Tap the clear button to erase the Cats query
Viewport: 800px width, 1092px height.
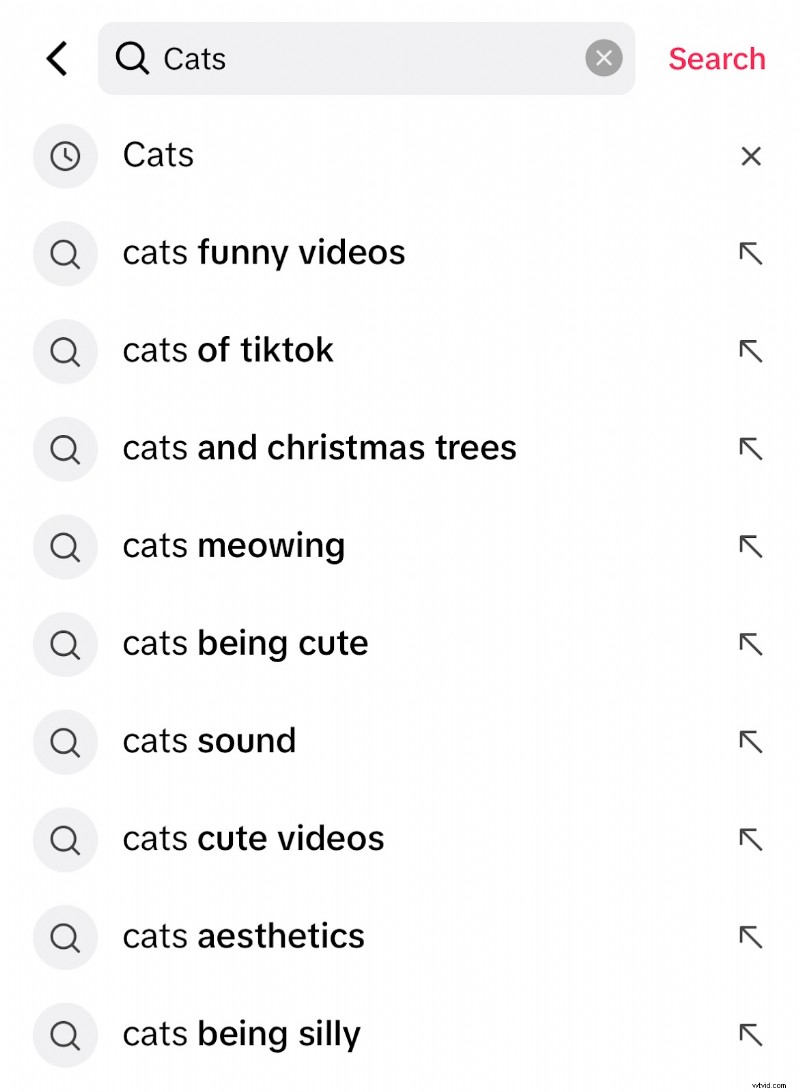tap(604, 58)
